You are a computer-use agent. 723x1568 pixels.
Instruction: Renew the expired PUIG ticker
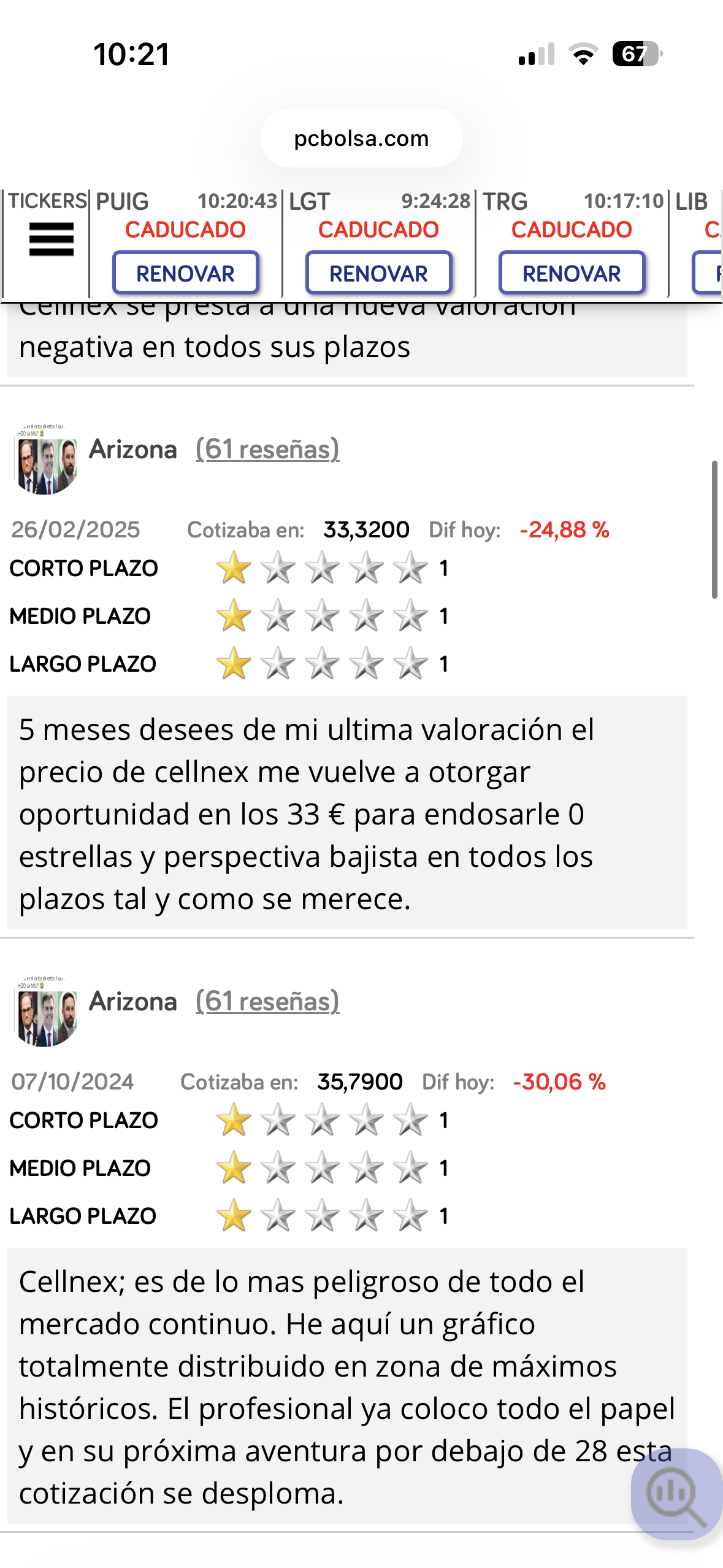[x=185, y=274]
